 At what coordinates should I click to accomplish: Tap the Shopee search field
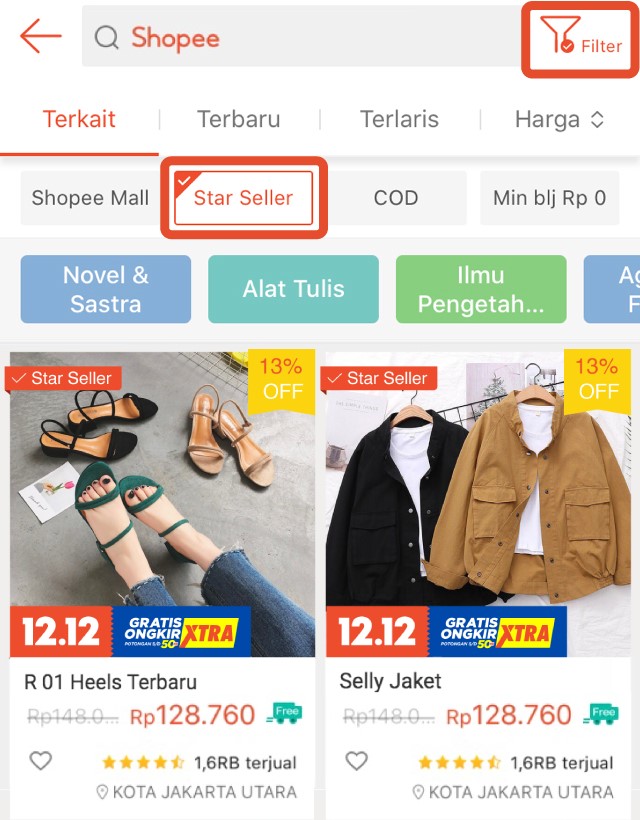[300, 38]
